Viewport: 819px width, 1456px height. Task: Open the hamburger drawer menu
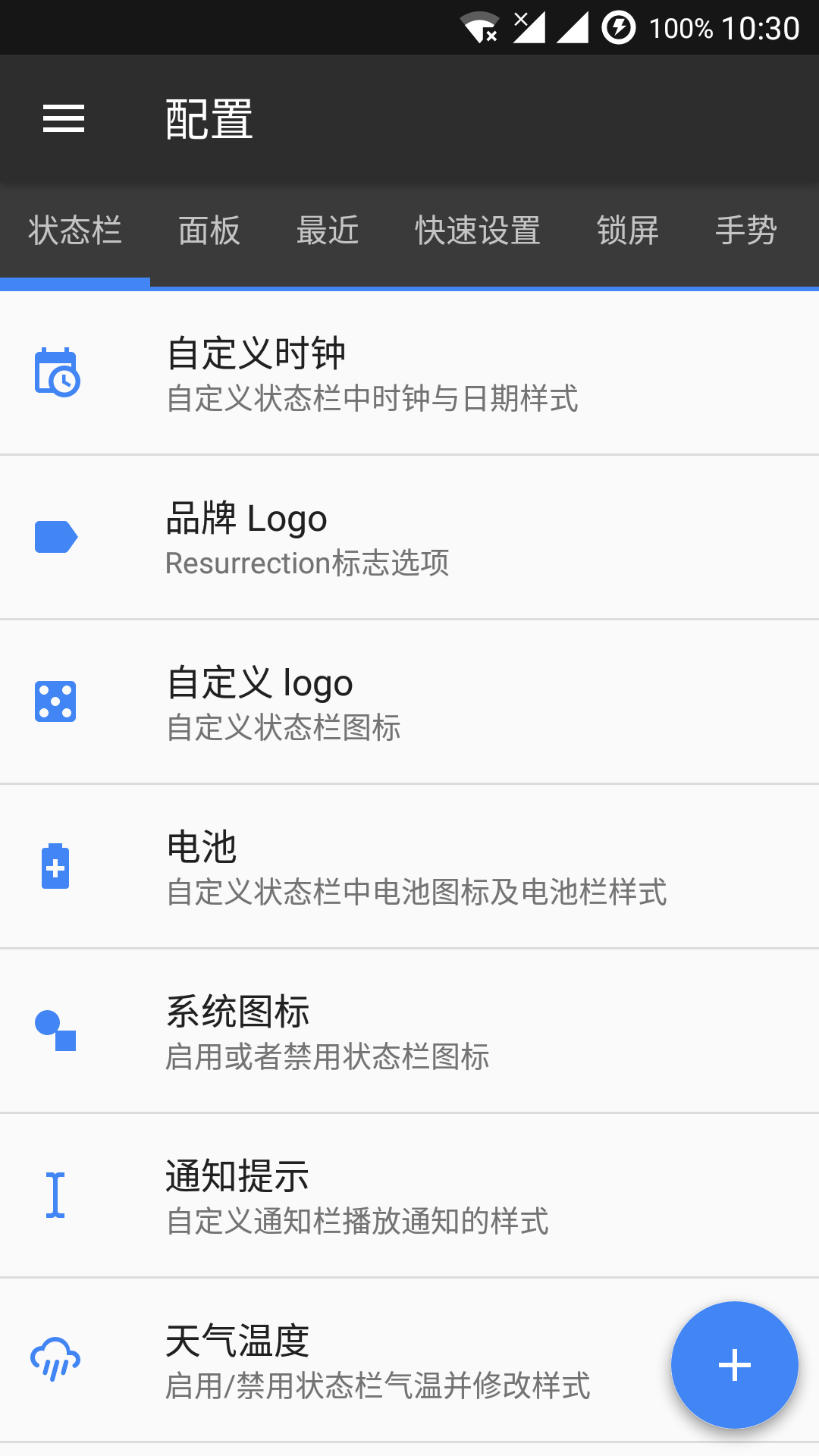(x=64, y=118)
